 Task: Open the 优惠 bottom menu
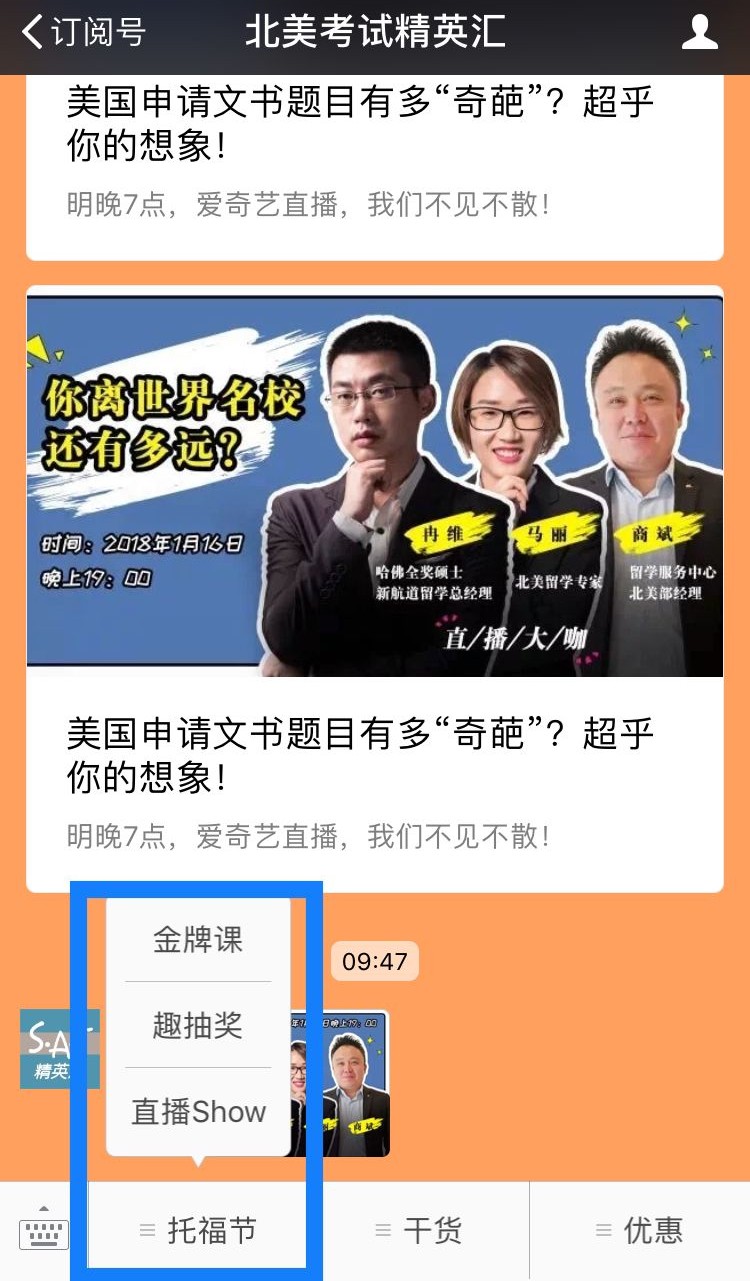(640, 1231)
